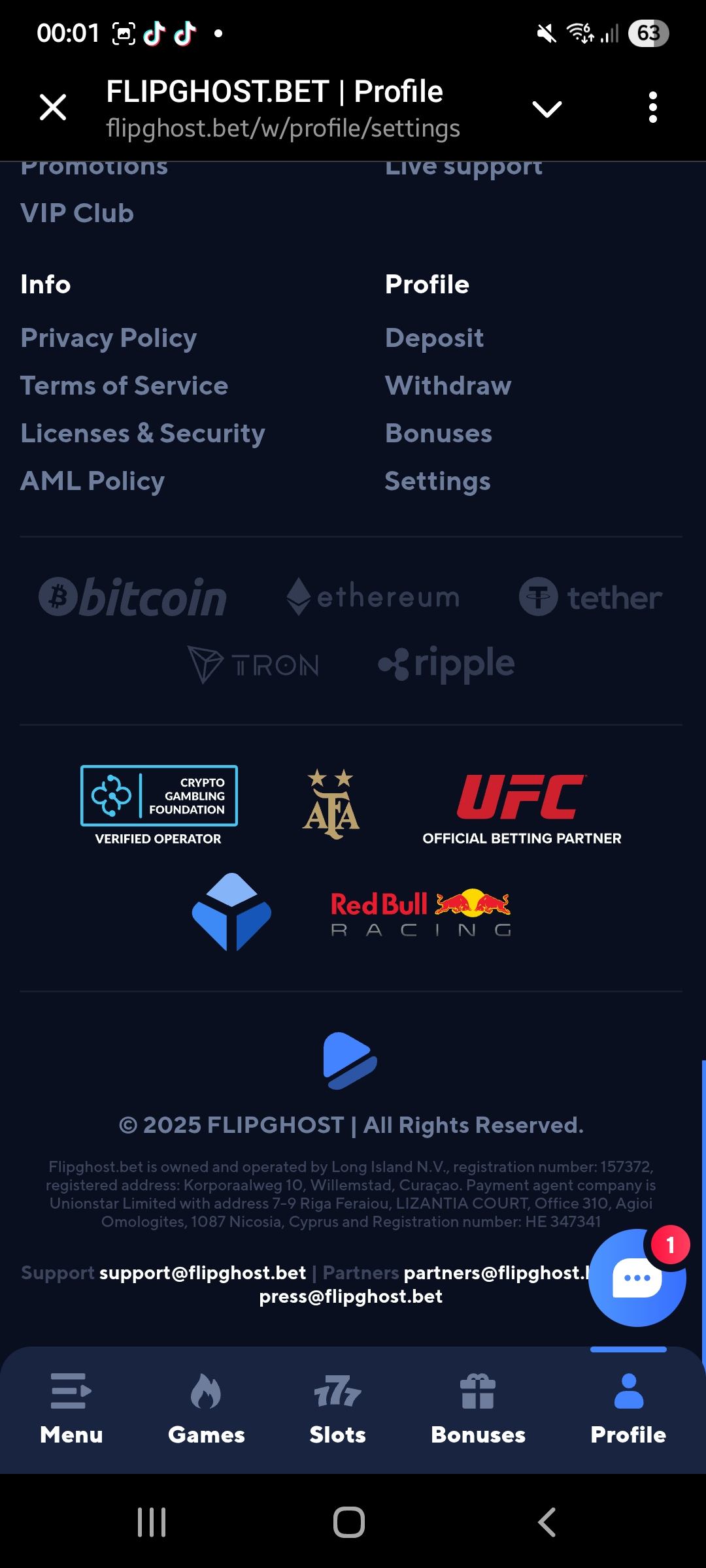Open the Settings footer link

click(x=437, y=482)
